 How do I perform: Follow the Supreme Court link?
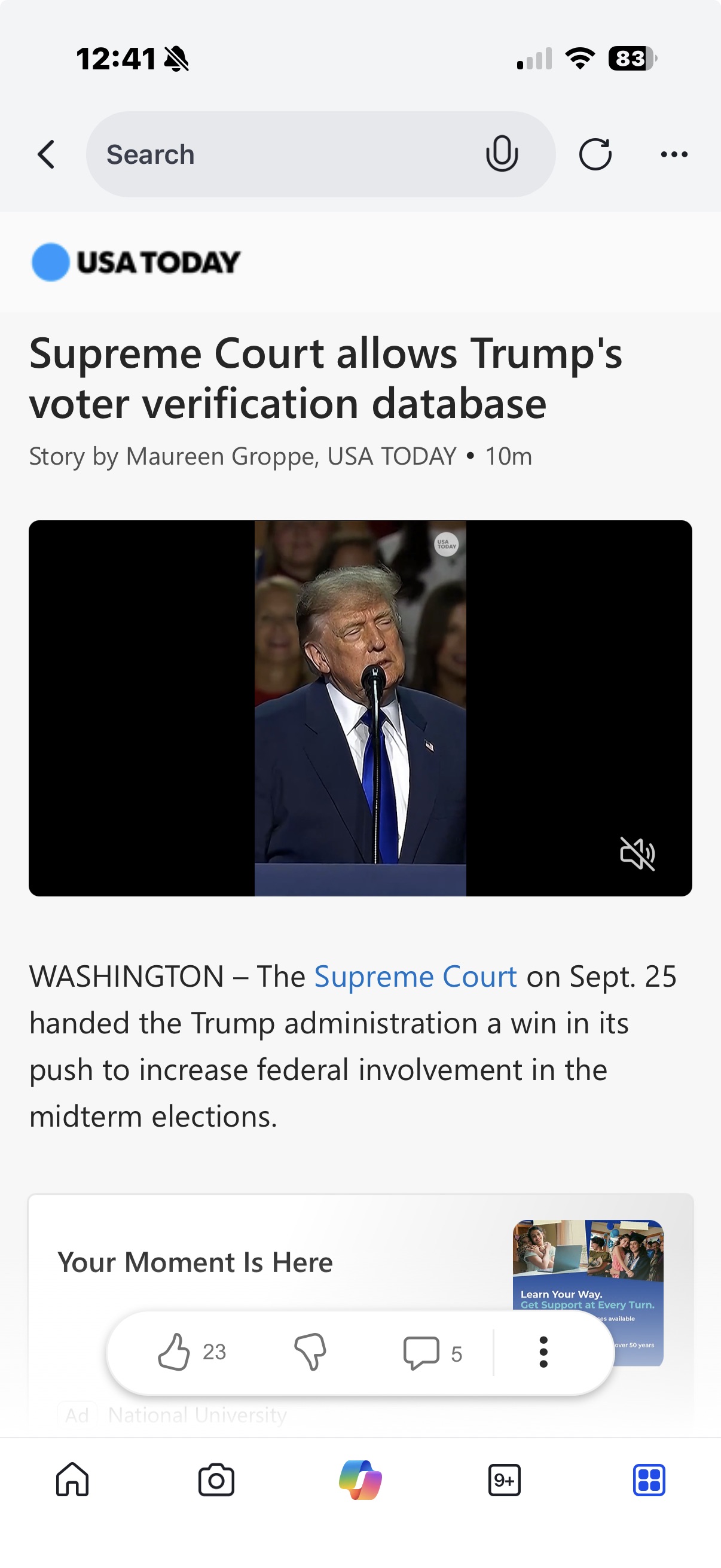coord(416,977)
